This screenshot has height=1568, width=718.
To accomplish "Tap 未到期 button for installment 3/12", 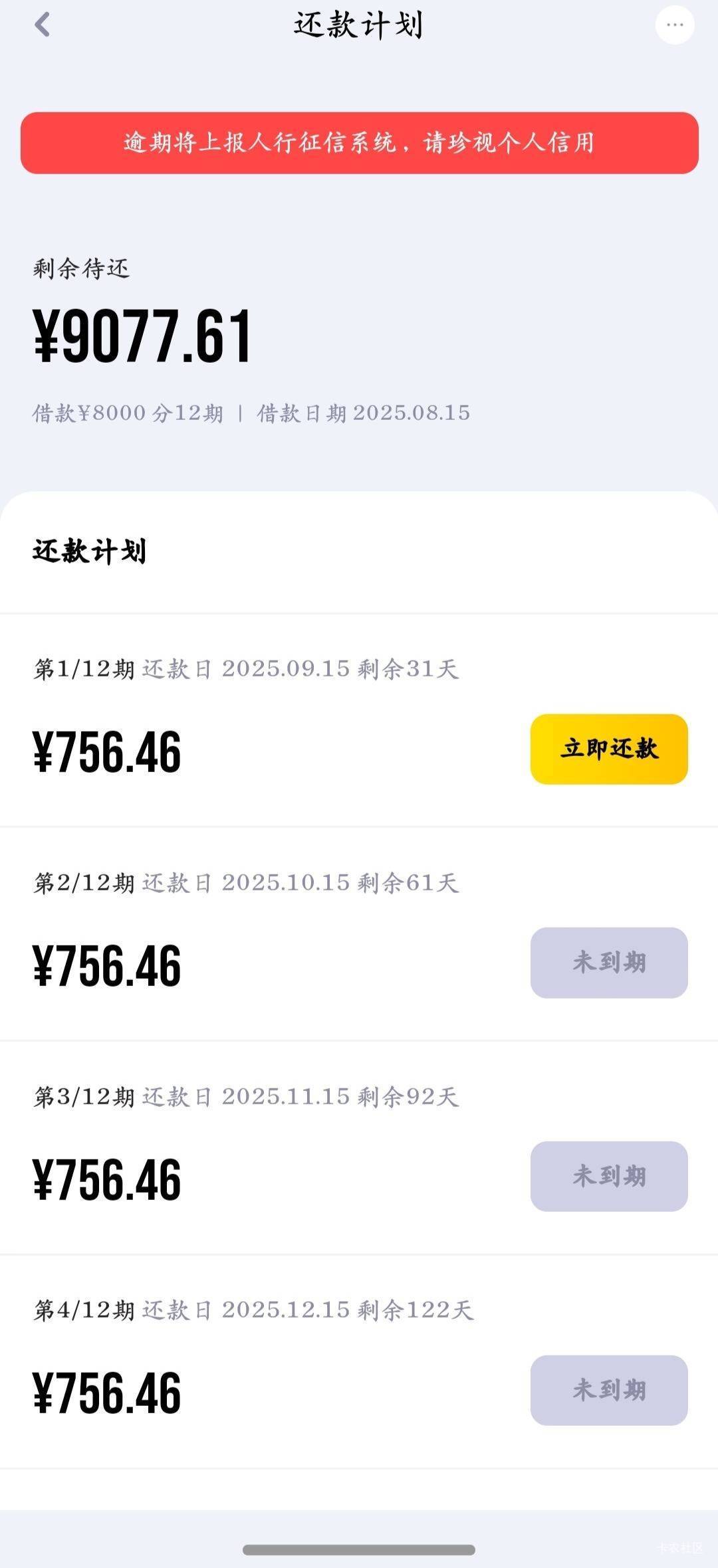I will point(609,1177).
